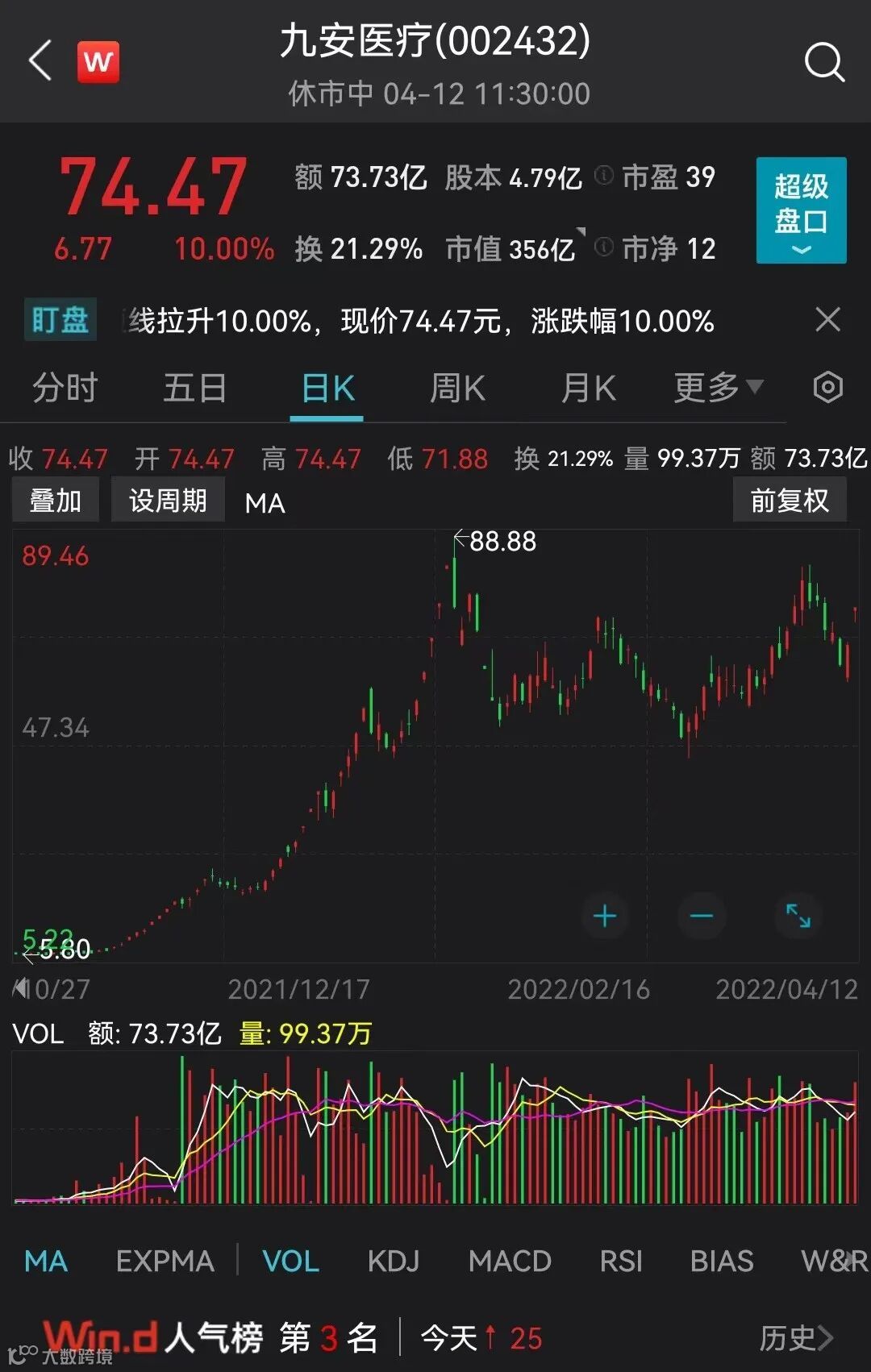Screen dimensions: 871x1372
Task: Dismiss the 盯盘 alert banner
Action: 827,320
